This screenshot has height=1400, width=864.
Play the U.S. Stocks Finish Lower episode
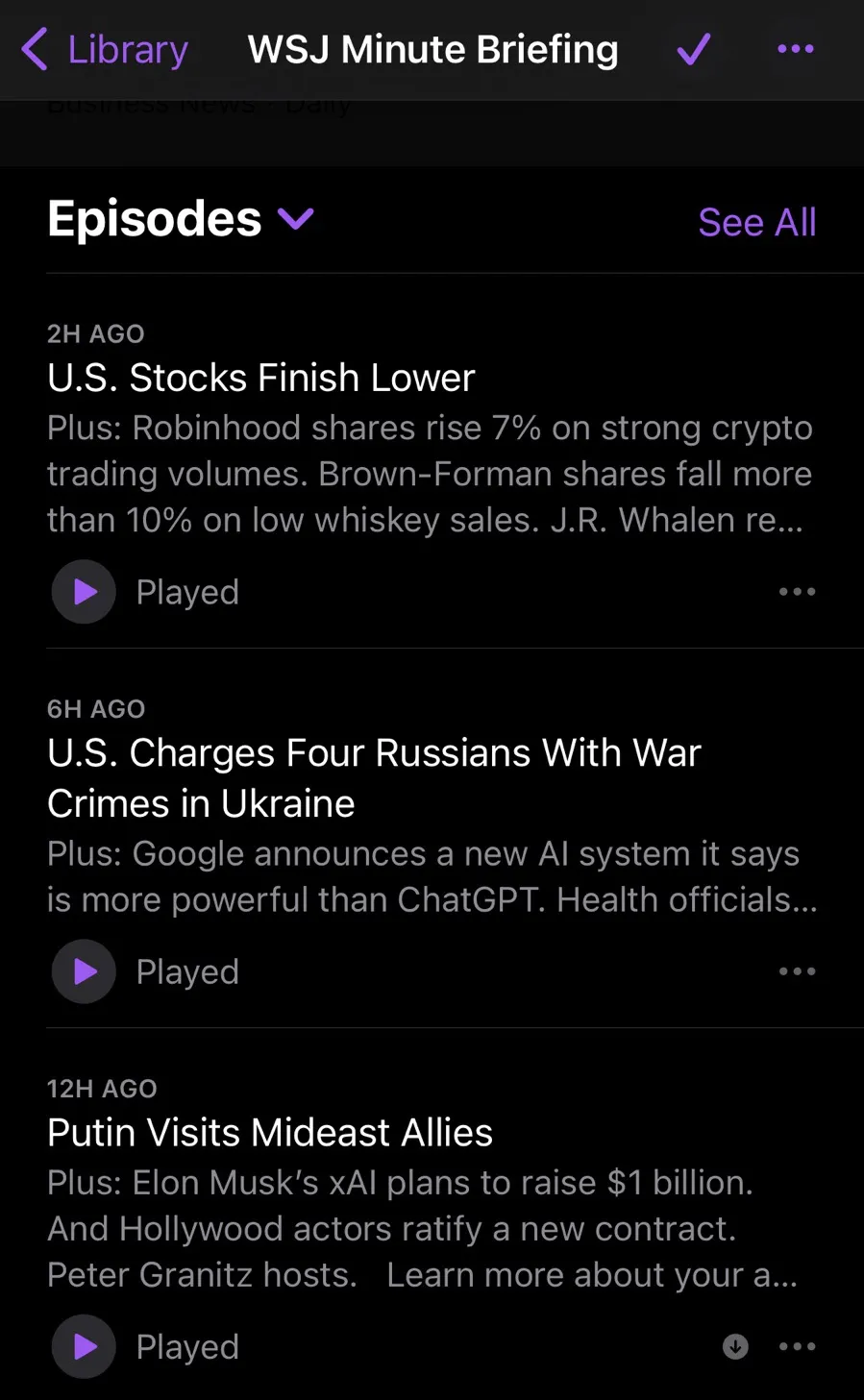point(85,592)
